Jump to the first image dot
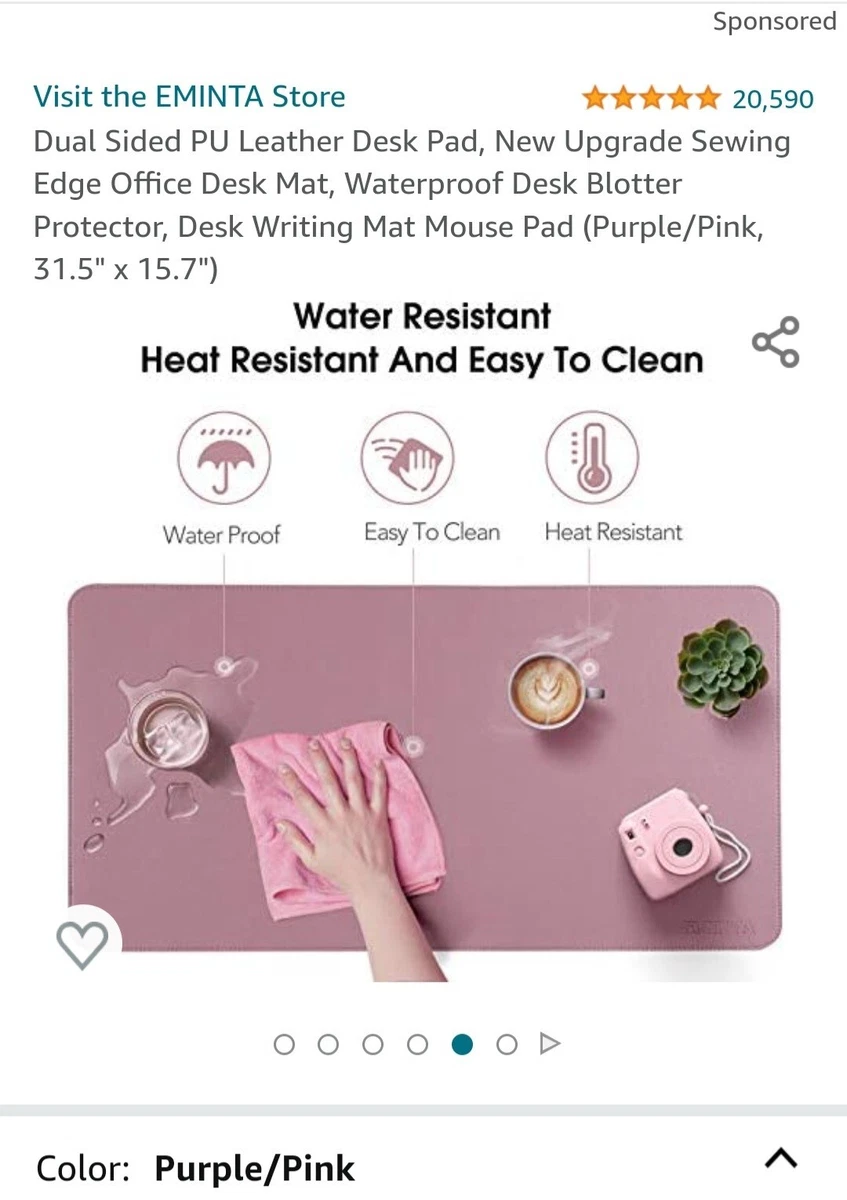Image resolution: width=847 pixels, height=1200 pixels. (x=284, y=1044)
